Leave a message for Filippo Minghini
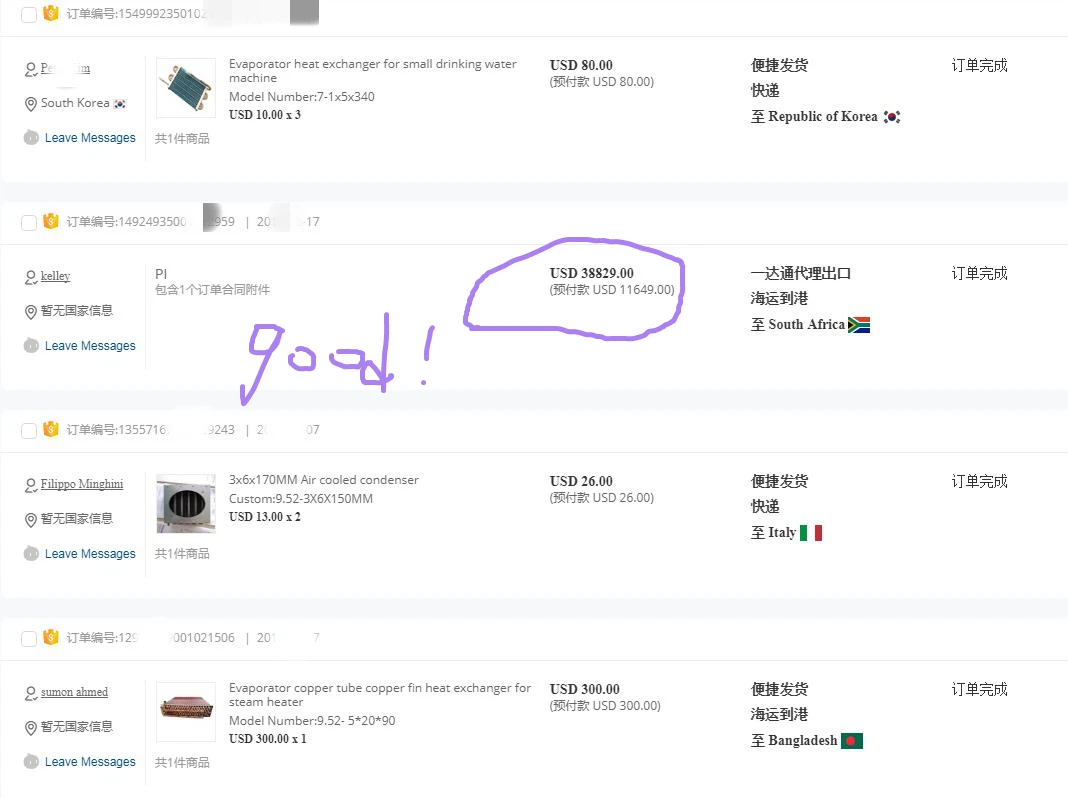 pyautogui.click(x=90, y=554)
